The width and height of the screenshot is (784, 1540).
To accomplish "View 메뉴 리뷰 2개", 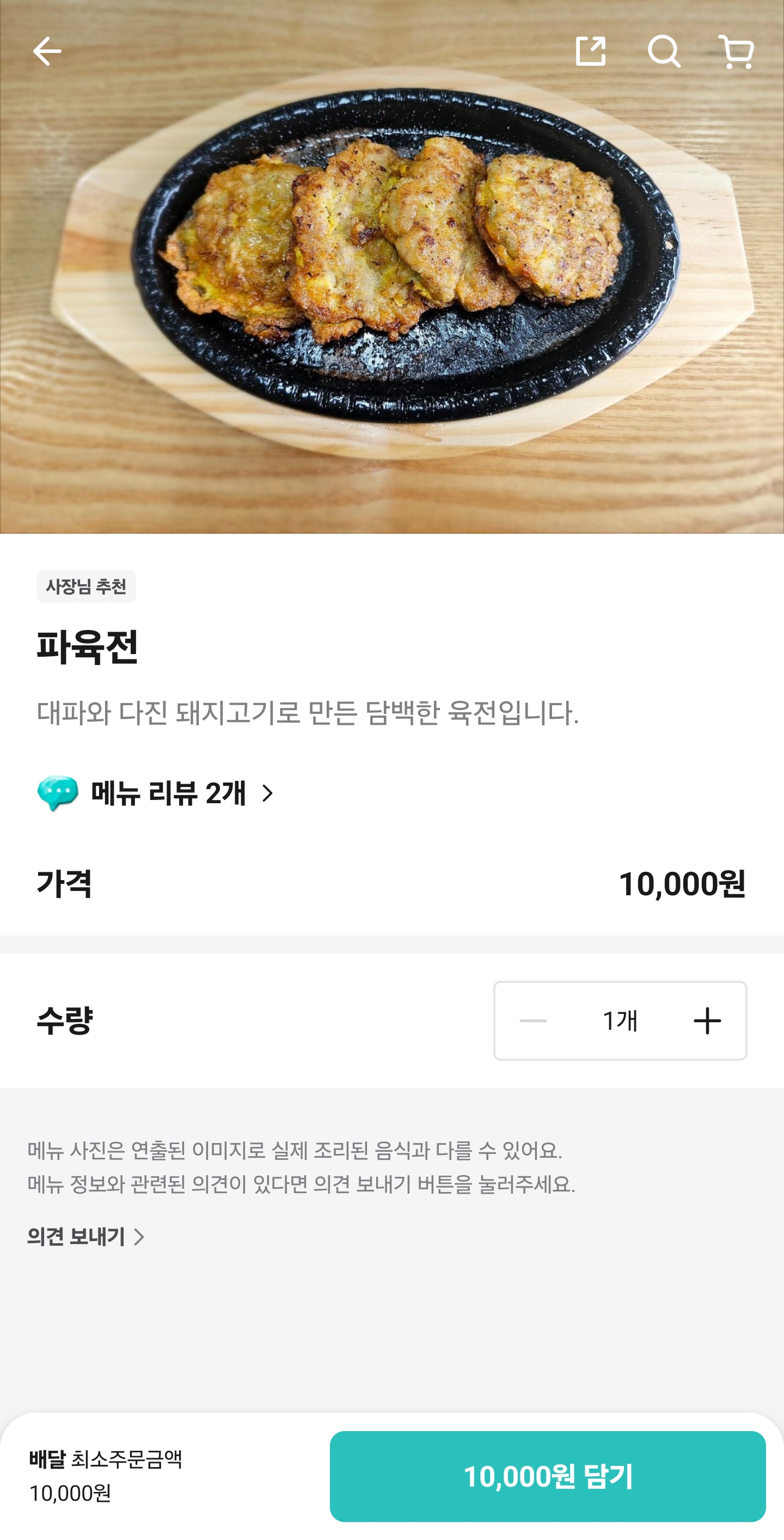I will 155,793.
